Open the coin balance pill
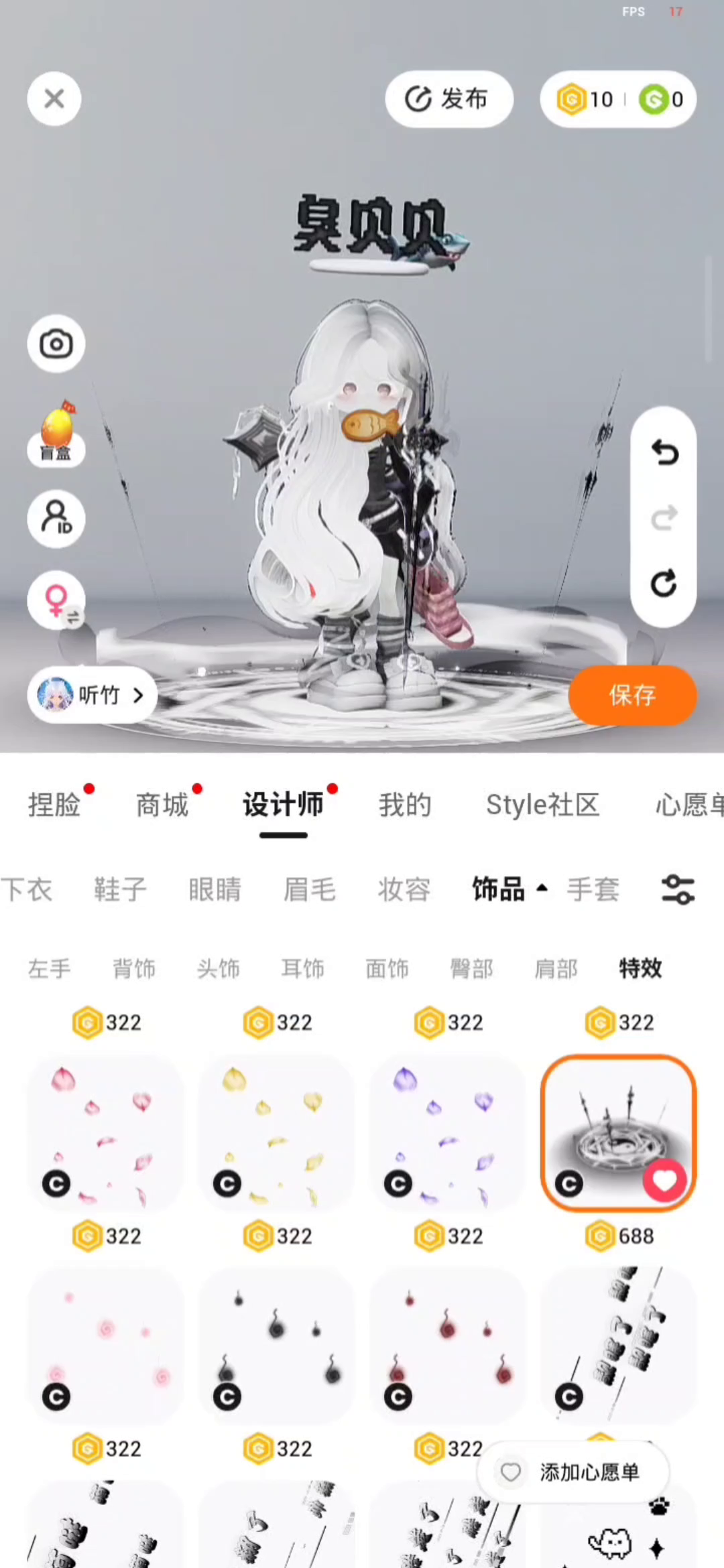Image resolution: width=724 pixels, height=1568 pixels. (x=618, y=99)
